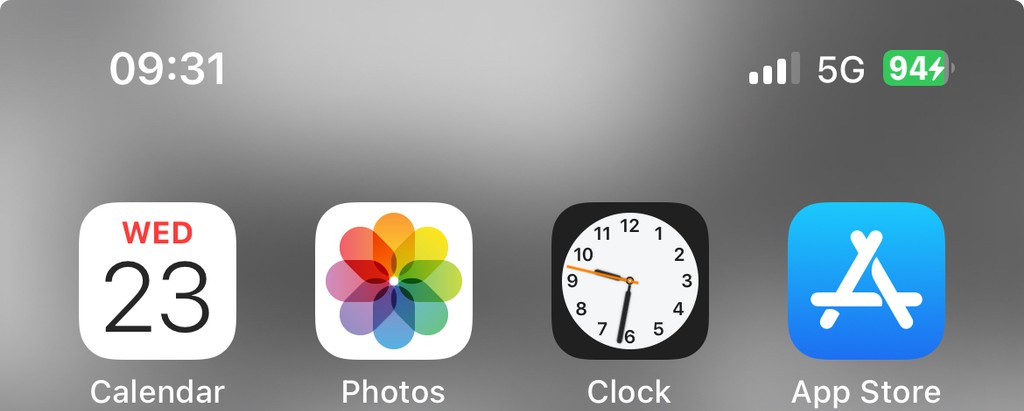
Task: Launch the Photos app
Action: click(x=393, y=281)
